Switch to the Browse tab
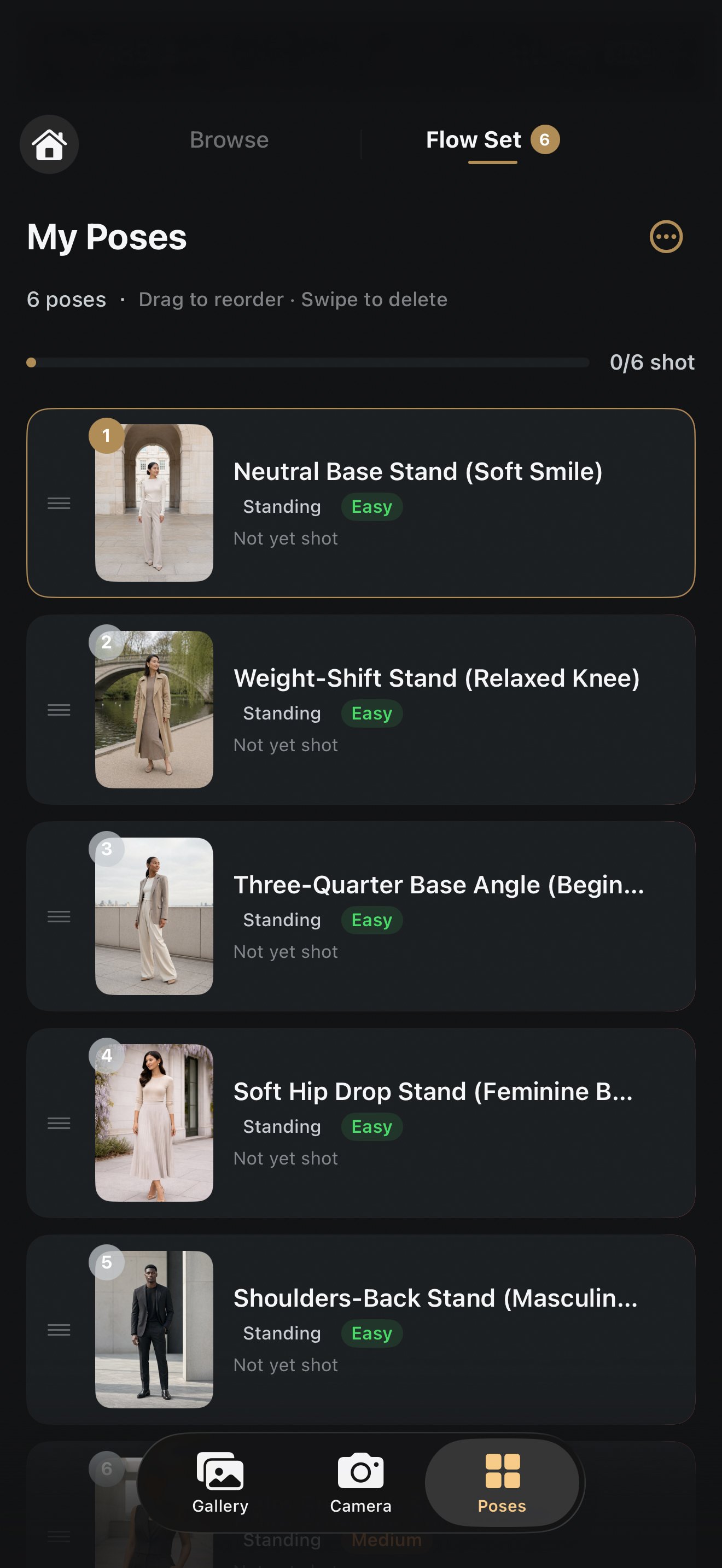Screen dimensions: 722x1568 pos(229,140)
